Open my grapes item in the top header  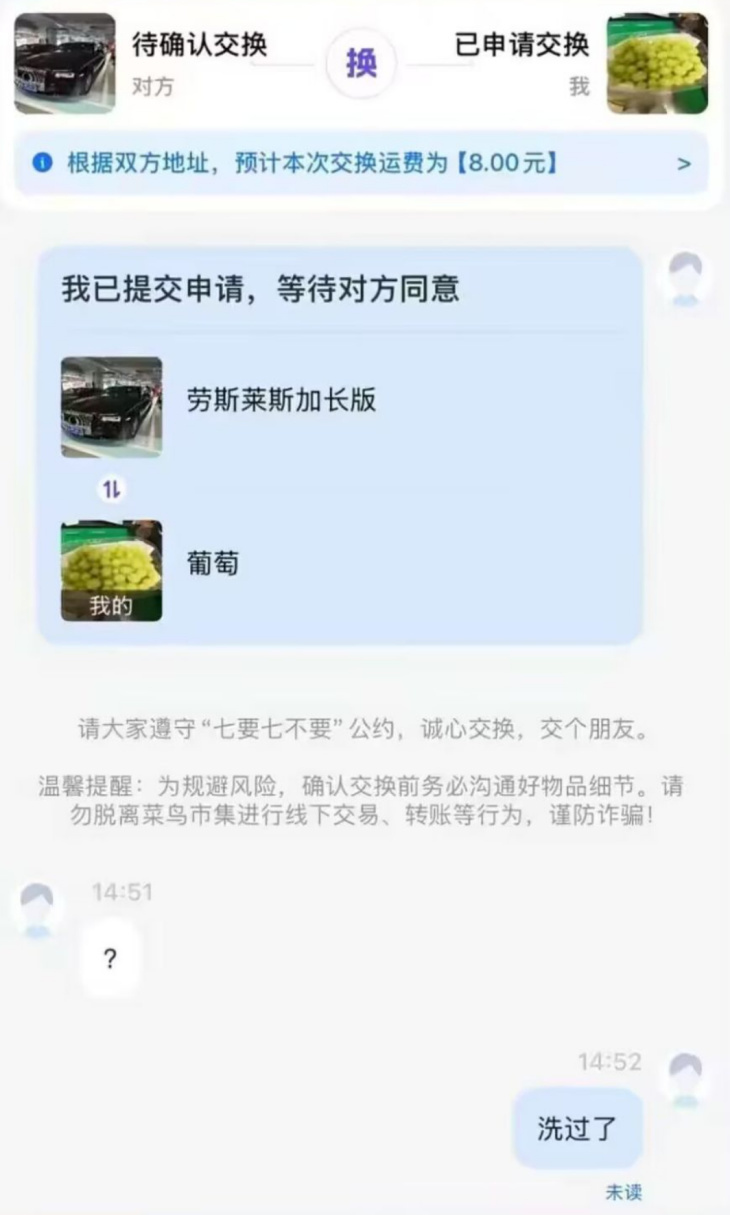pyautogui.click(x=657, y=63)
